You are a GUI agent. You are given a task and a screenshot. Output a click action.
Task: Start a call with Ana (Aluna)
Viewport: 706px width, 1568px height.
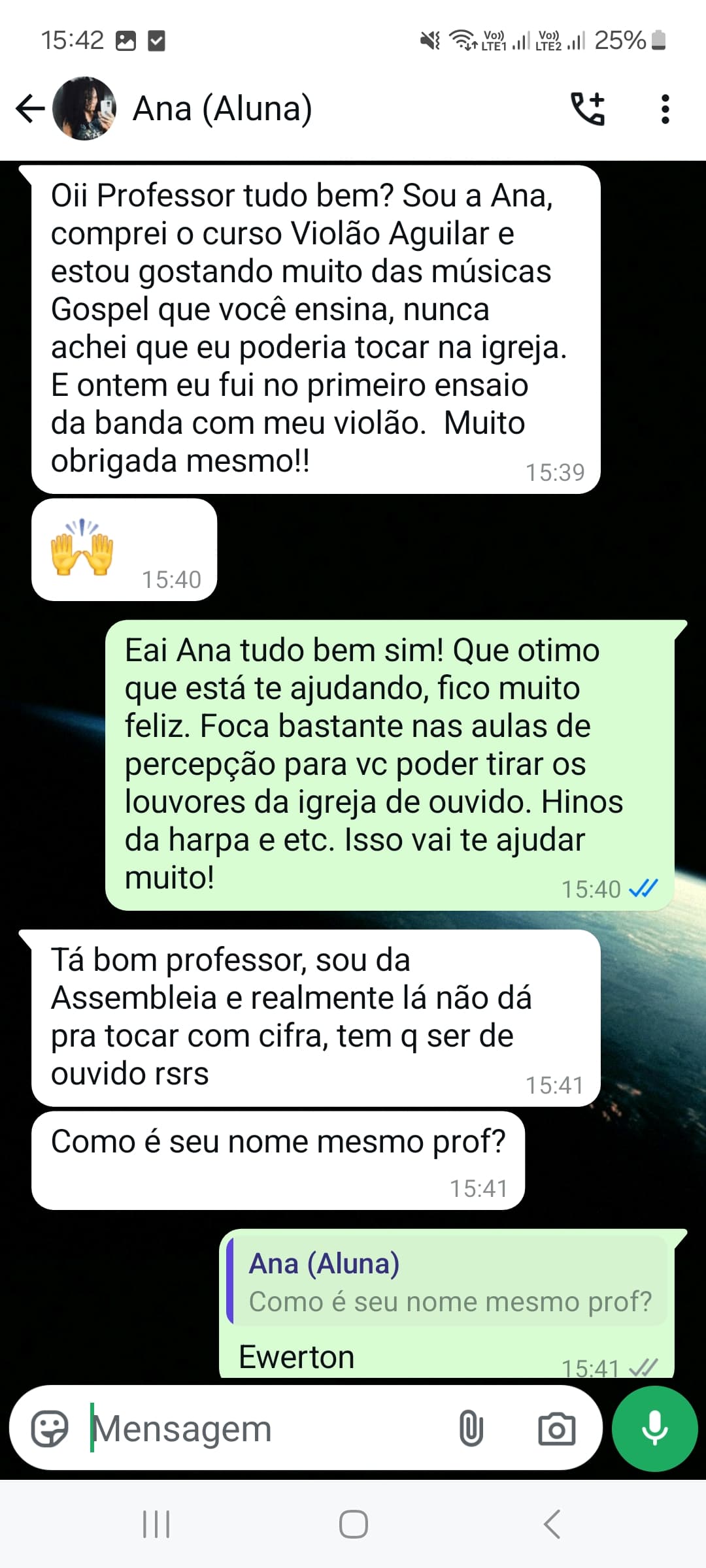click(x=588, y=108)
